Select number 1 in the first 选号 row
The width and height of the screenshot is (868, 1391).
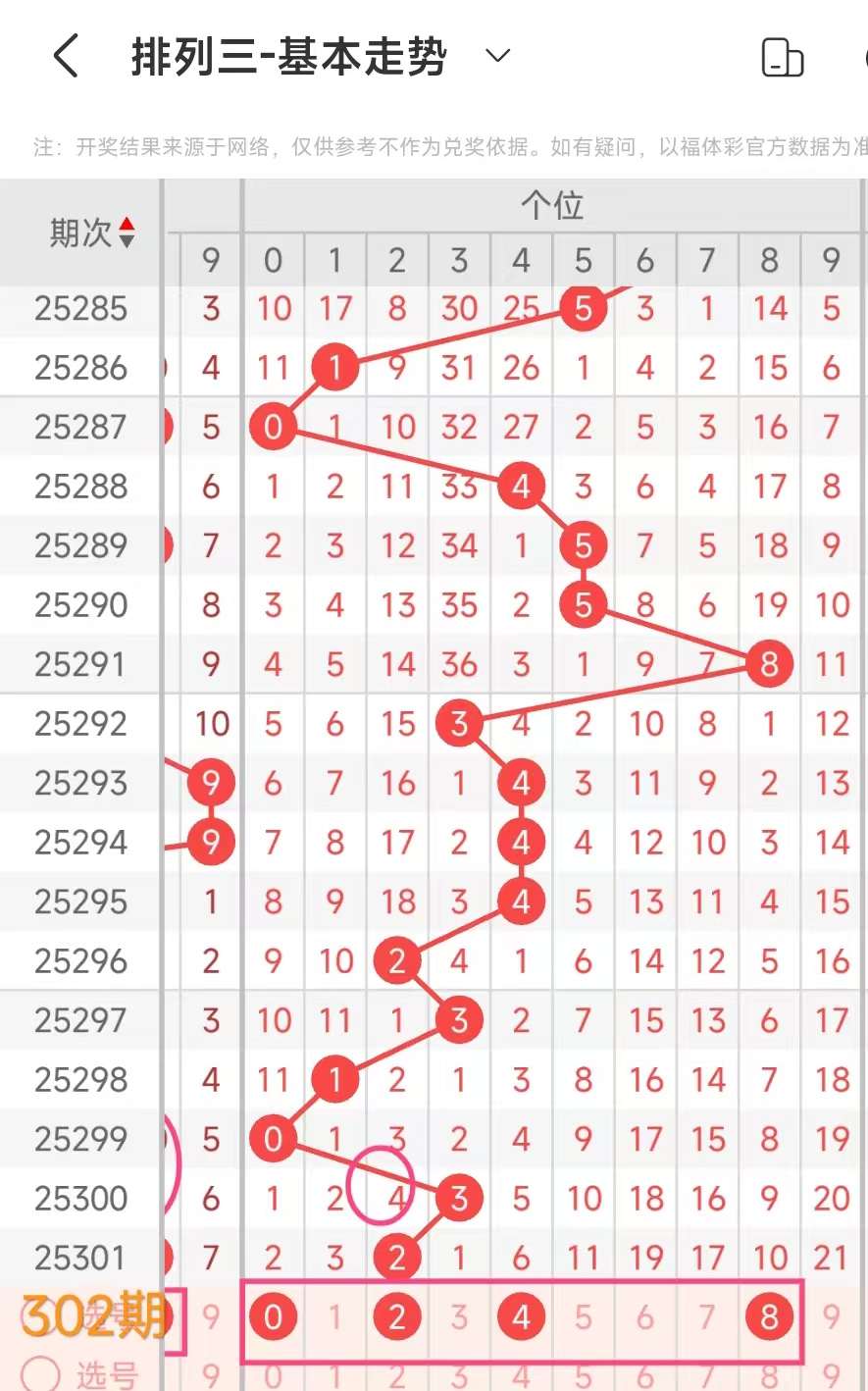click(x=334, y=1317)
